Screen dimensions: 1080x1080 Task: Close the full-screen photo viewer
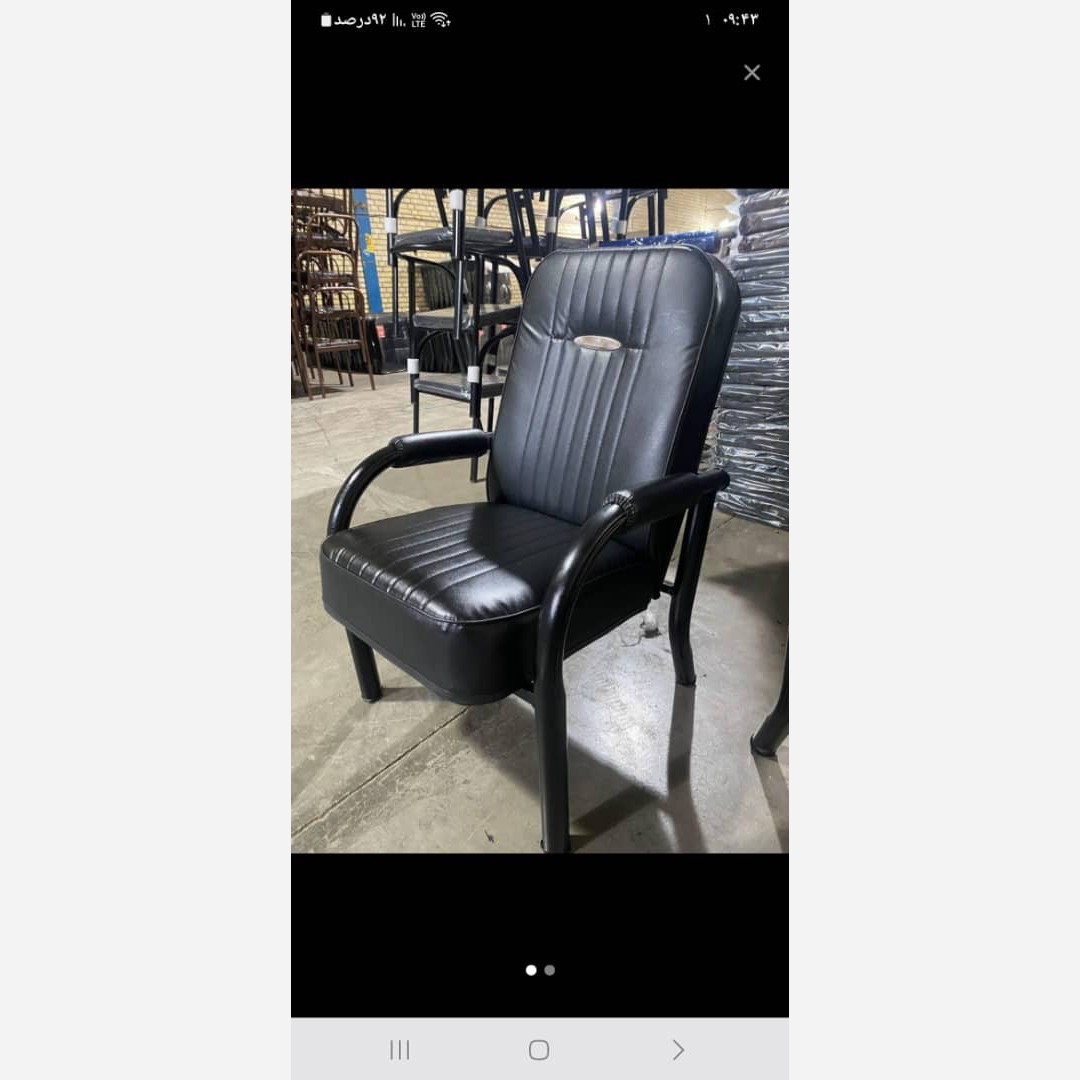(752, 72)
